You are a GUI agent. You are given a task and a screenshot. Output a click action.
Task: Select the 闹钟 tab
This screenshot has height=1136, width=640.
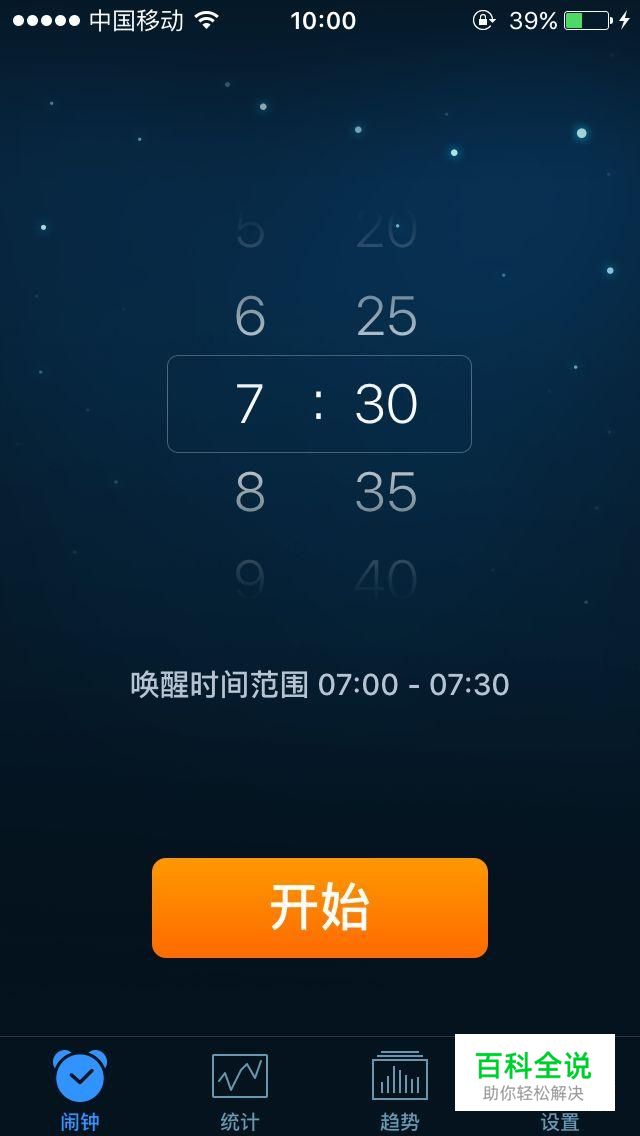(80, 1088)
